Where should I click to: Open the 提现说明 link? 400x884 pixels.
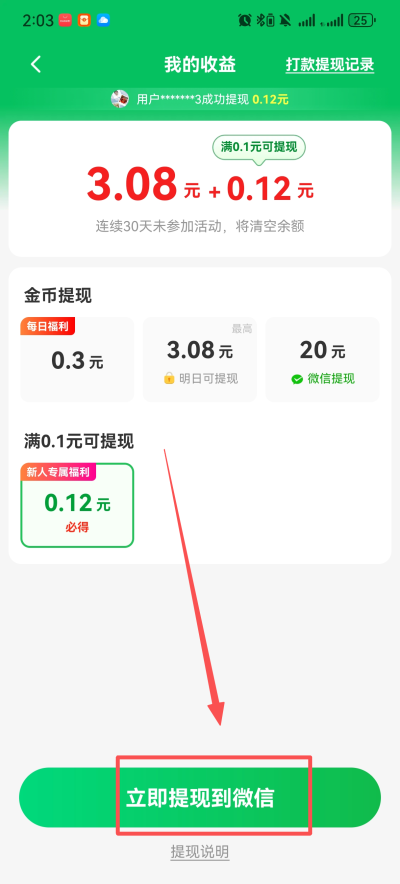200,851
